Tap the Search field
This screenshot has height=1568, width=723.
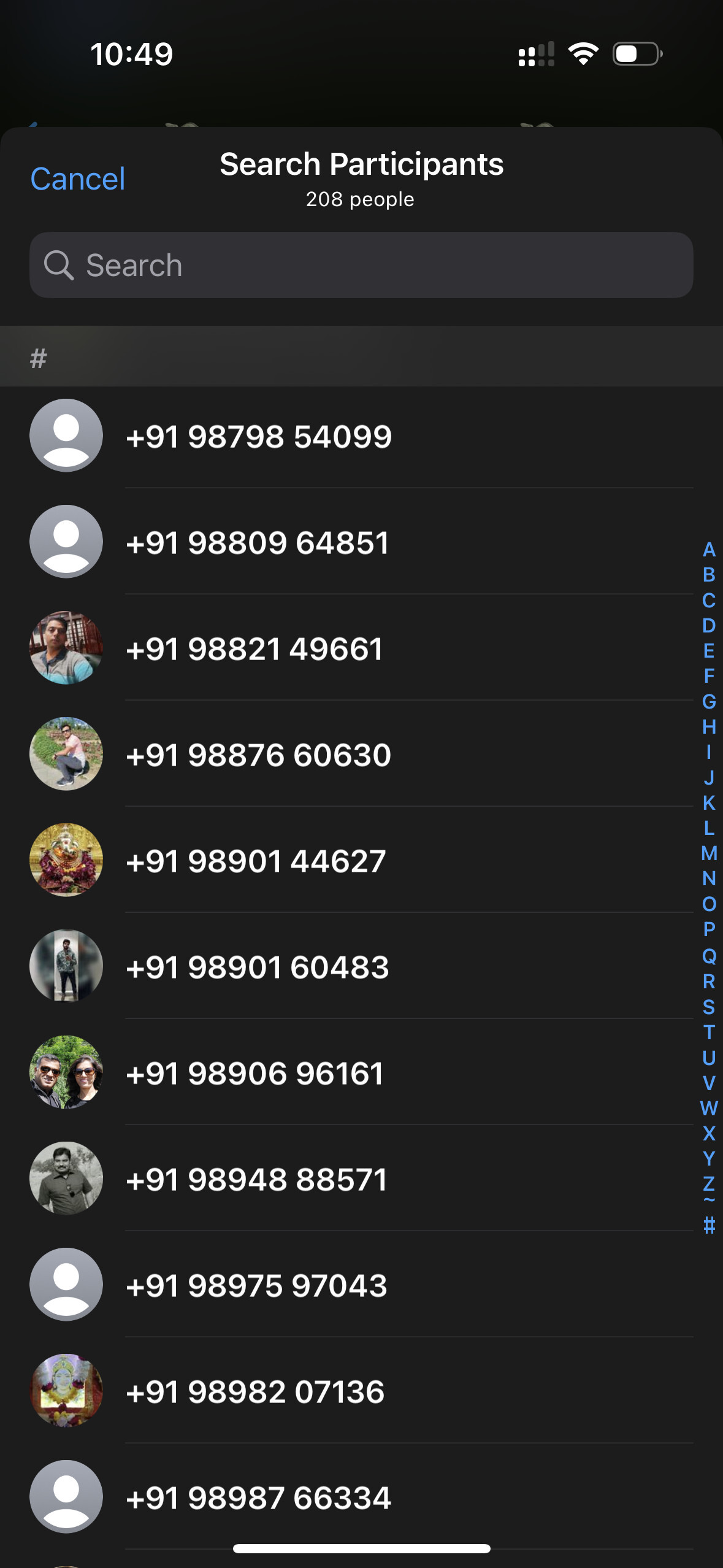pos(361,265)
